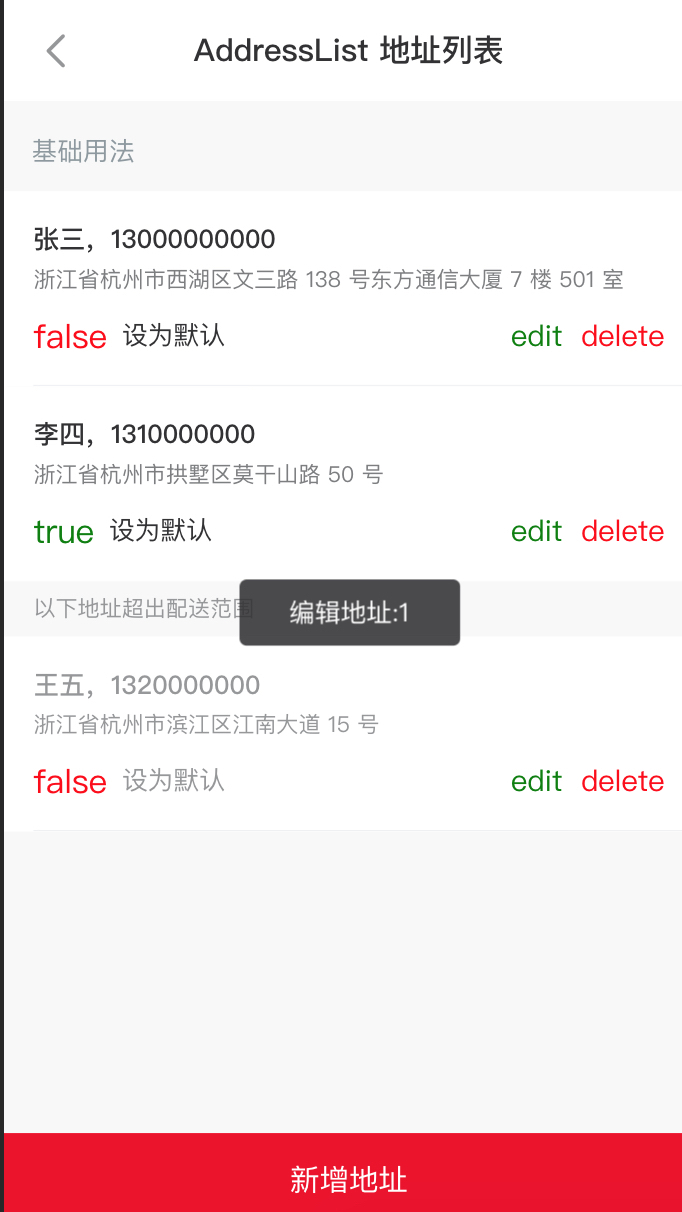Set 王五's address as default

pyautogui.click(x=173, y=781)
